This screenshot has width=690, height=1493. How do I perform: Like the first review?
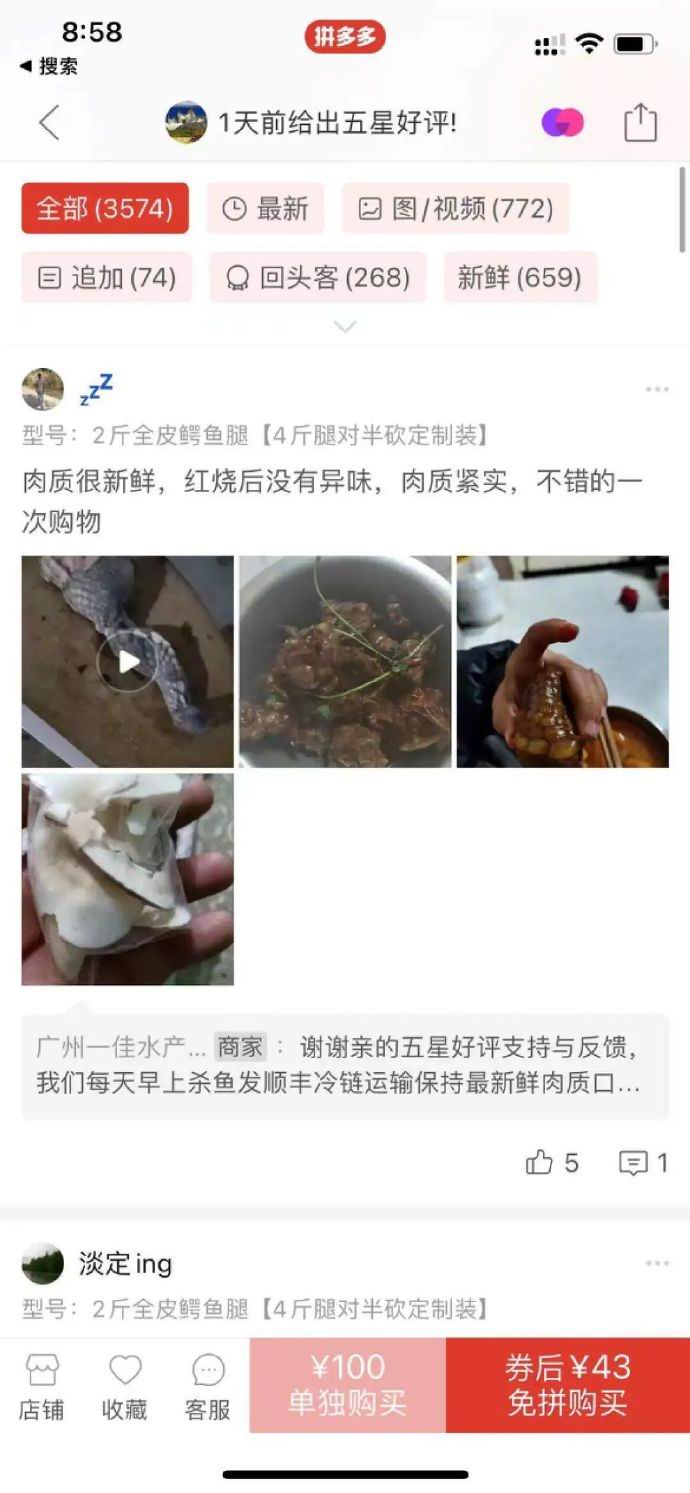coord(552,1162)
